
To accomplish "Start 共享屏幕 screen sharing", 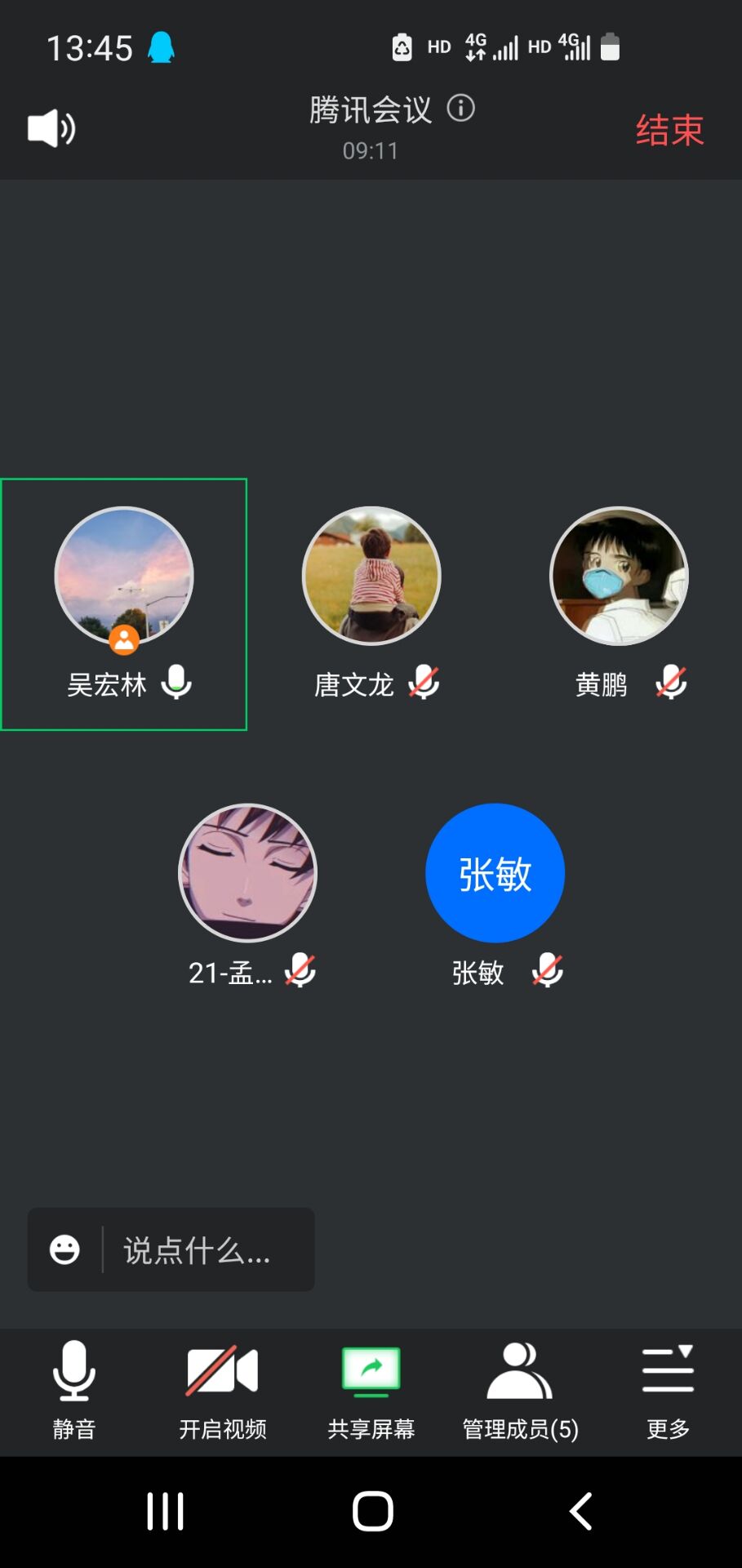I will pyautogui.click(x=371, y=1390).
